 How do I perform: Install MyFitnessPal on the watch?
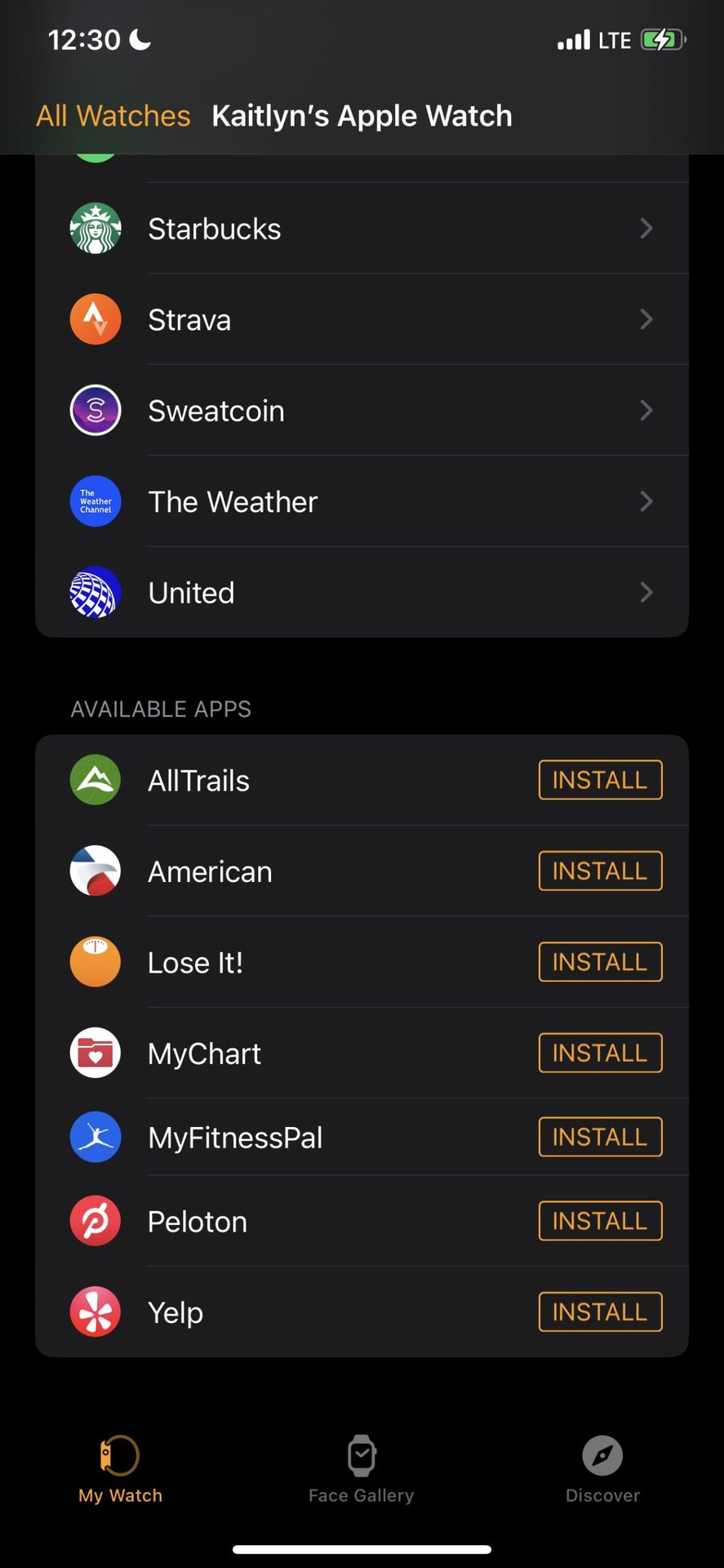coord(600,1137)
